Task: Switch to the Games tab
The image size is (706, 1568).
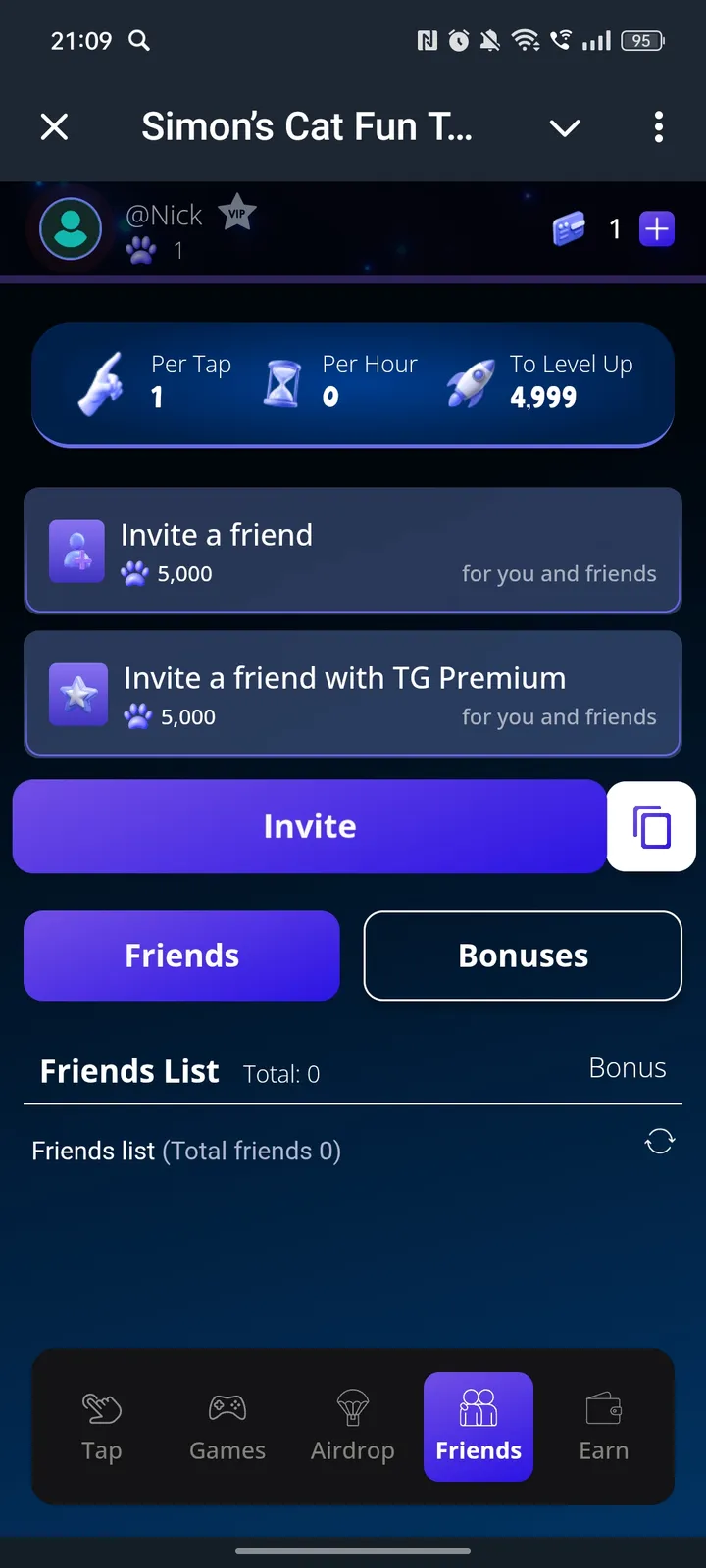Action: pyautogui.click(x=227, y=1427)
